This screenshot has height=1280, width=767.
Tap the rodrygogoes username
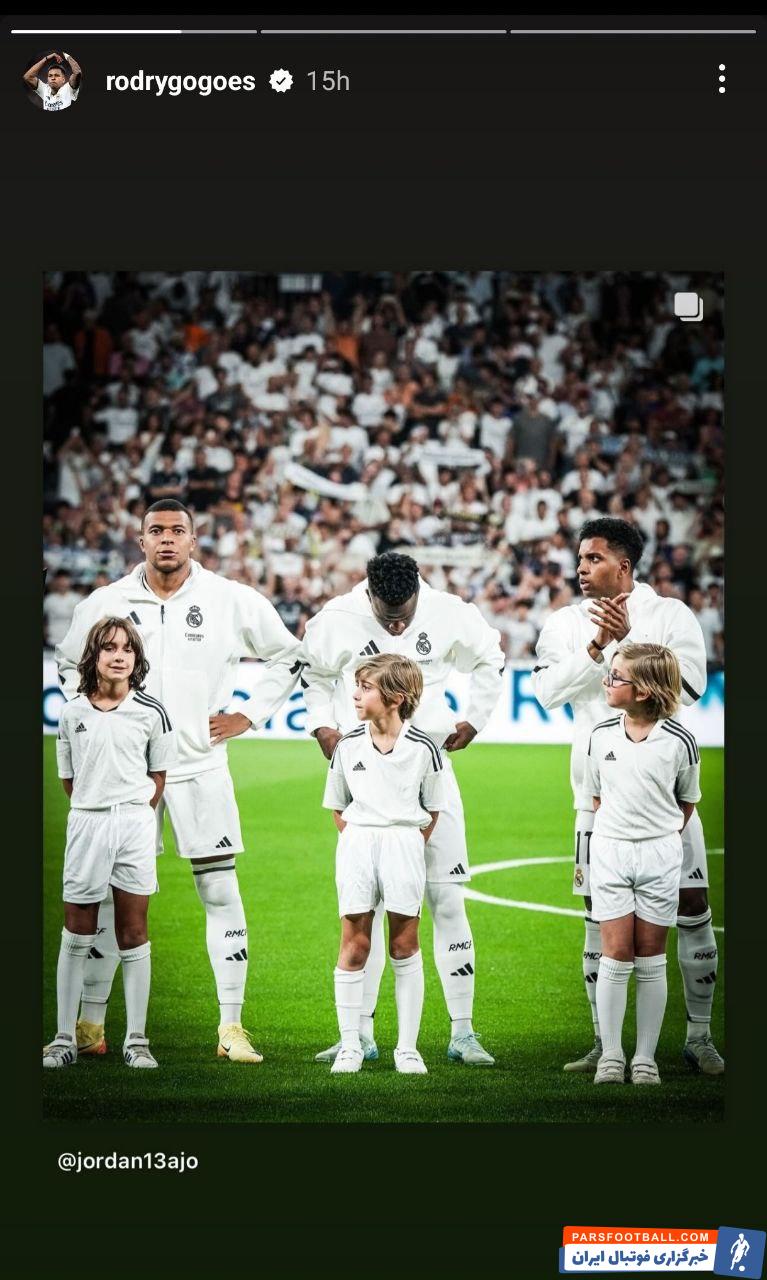click(x=180, y=82)
